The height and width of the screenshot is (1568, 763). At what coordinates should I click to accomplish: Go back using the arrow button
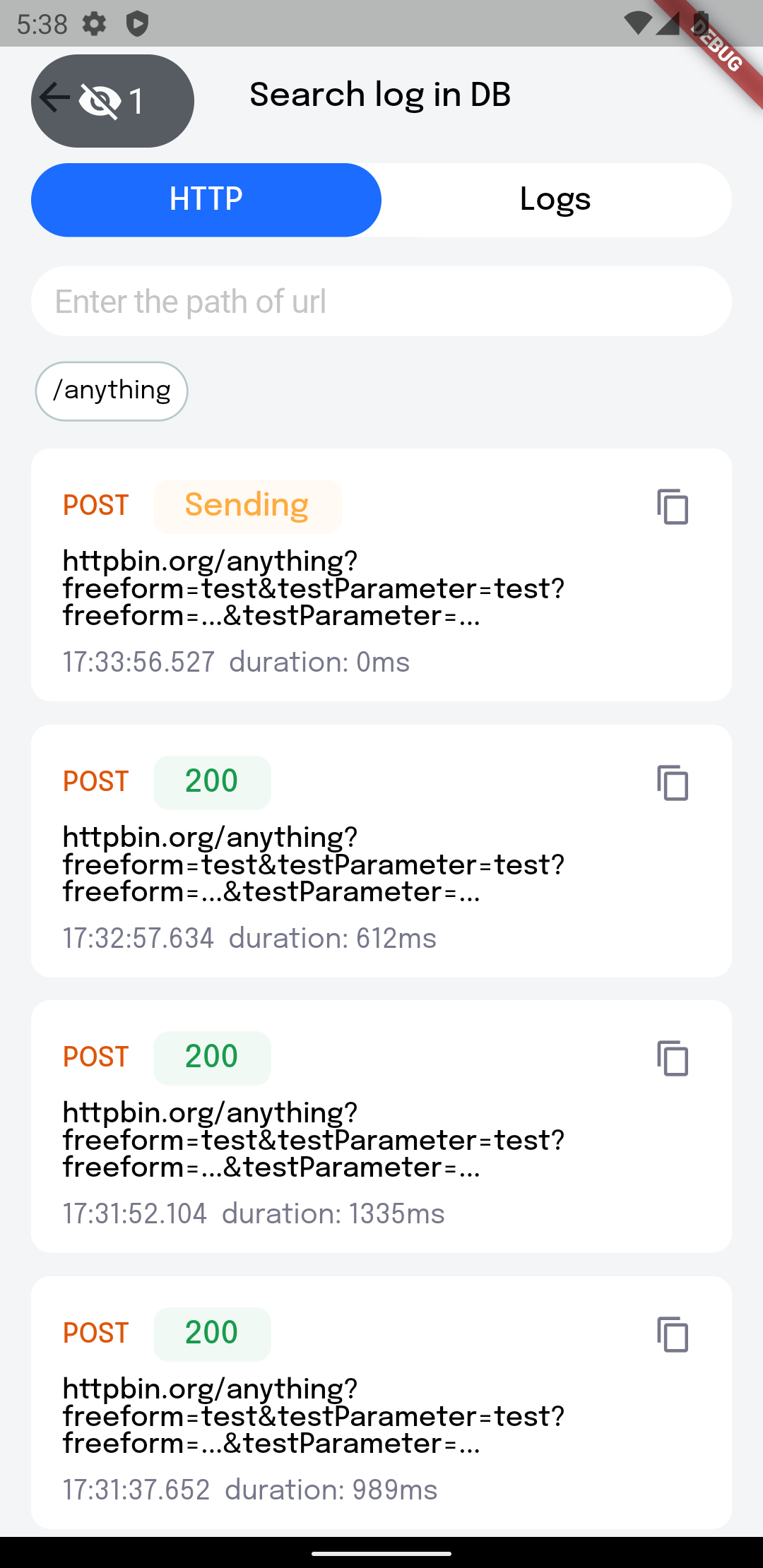(55, 99)
